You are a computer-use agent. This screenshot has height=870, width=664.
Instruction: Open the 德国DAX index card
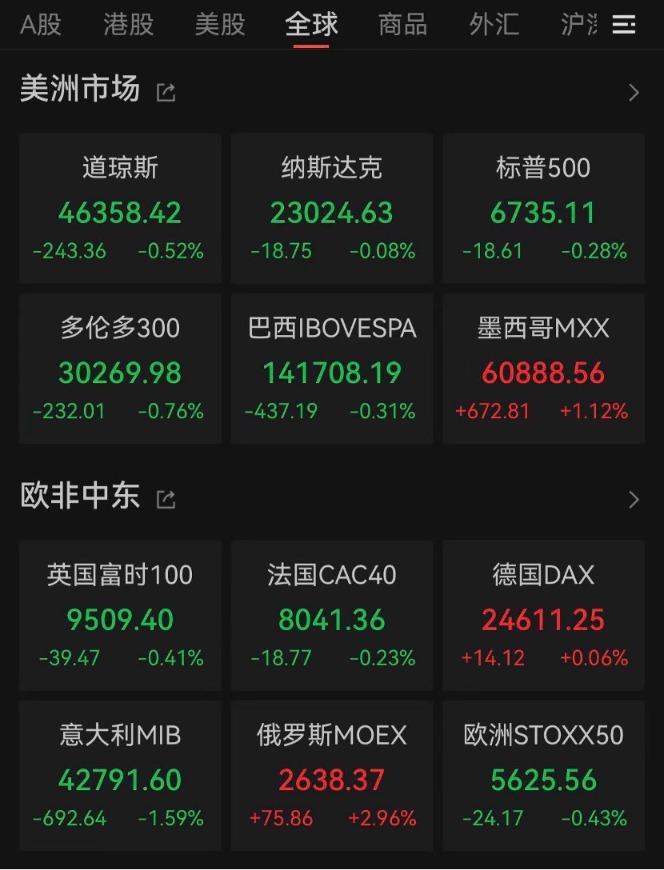543,614
